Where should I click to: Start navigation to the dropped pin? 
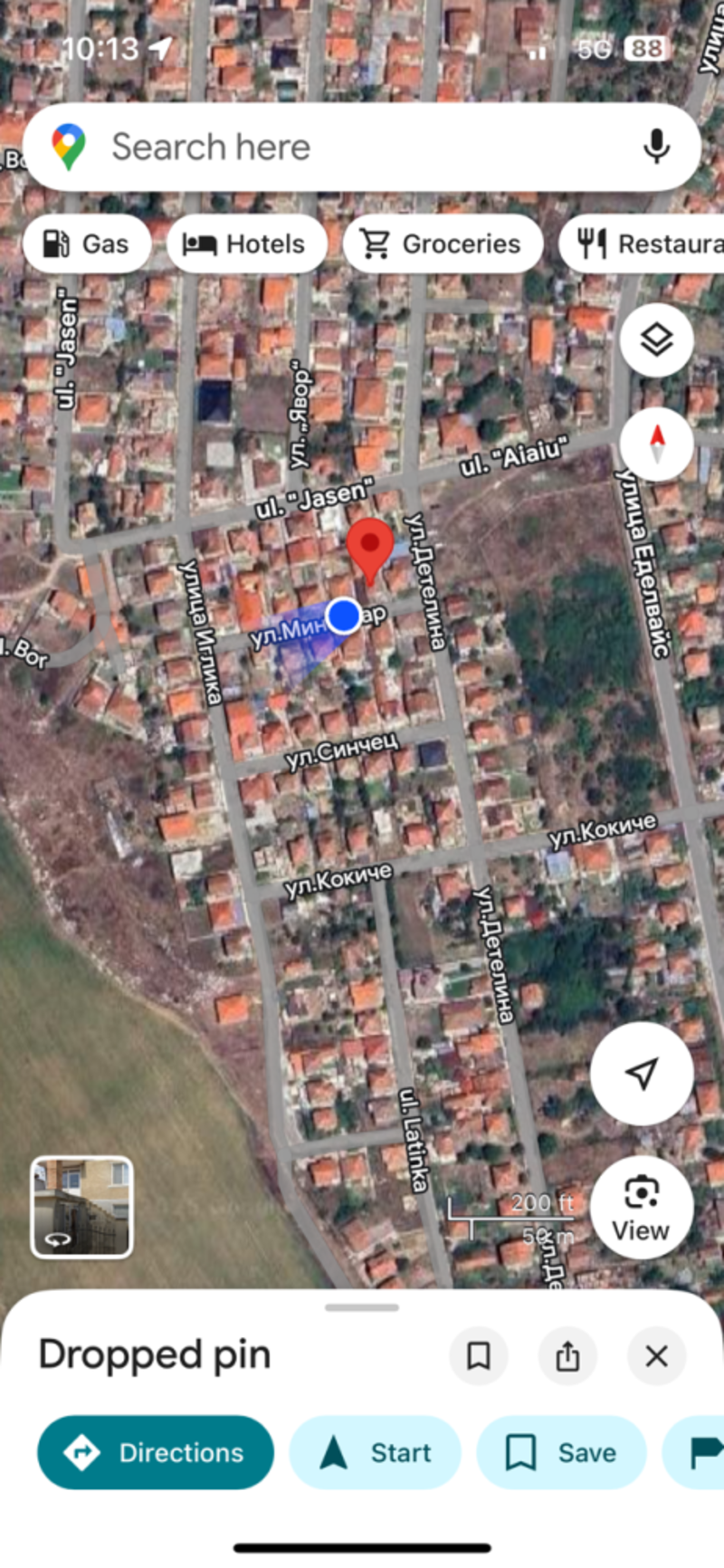375,1452
